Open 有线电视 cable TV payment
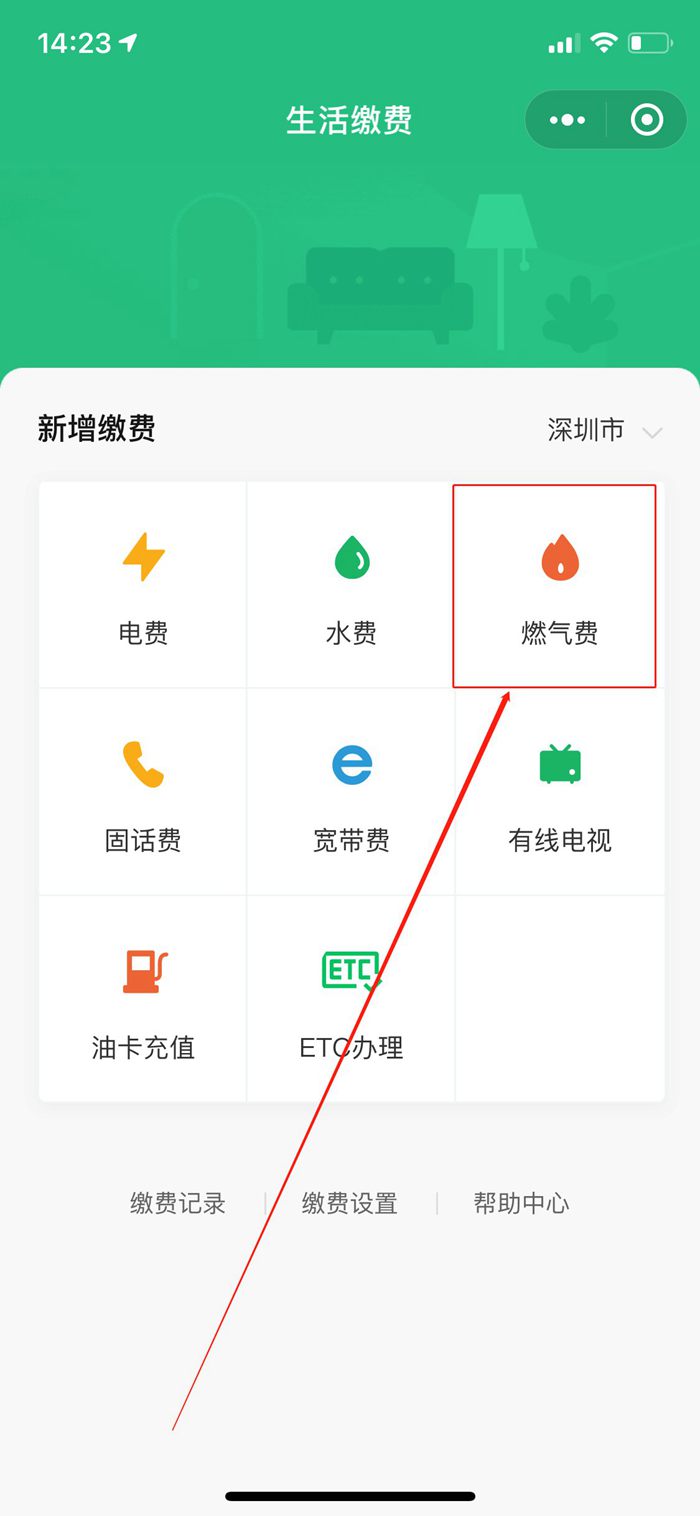 559,793
